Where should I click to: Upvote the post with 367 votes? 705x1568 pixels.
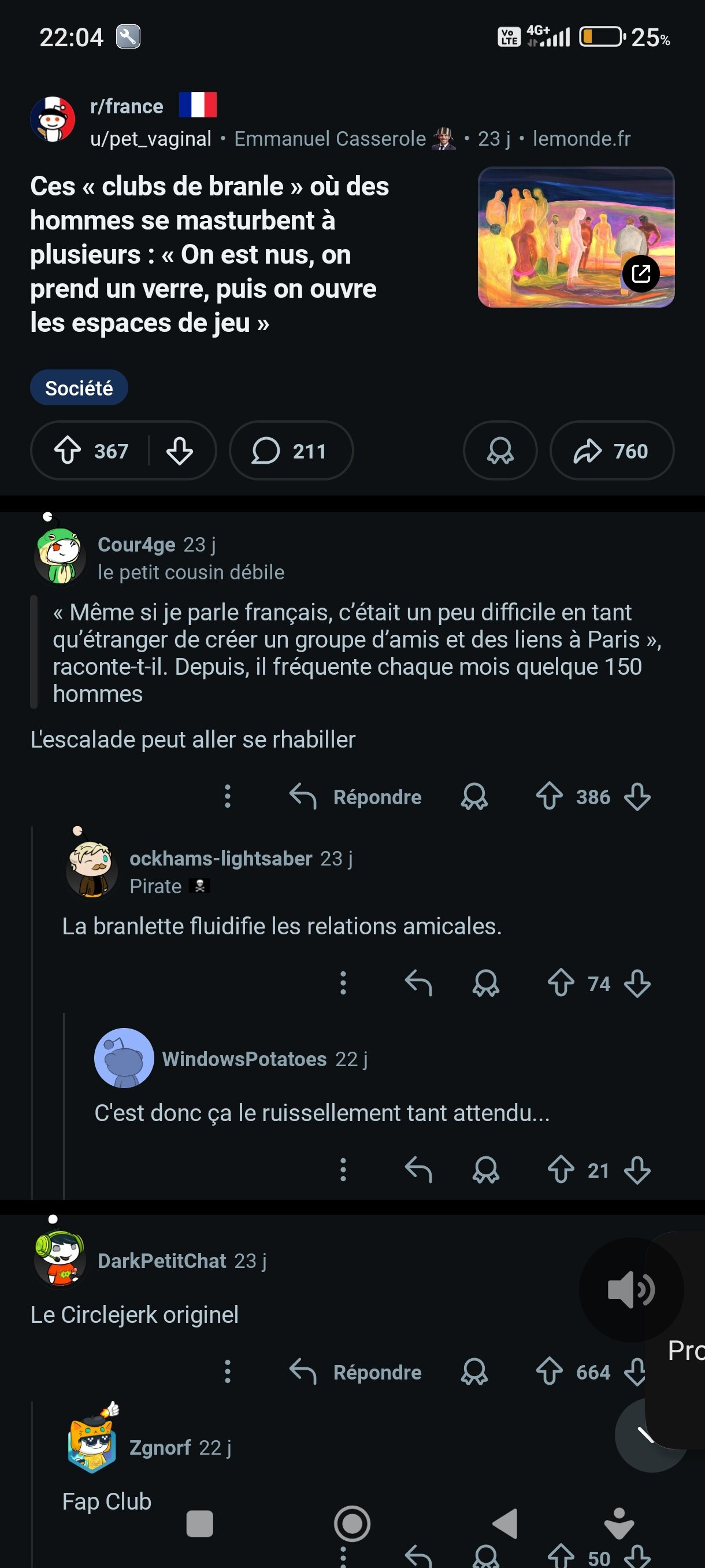pyautogui.click(x=68, y=451)
